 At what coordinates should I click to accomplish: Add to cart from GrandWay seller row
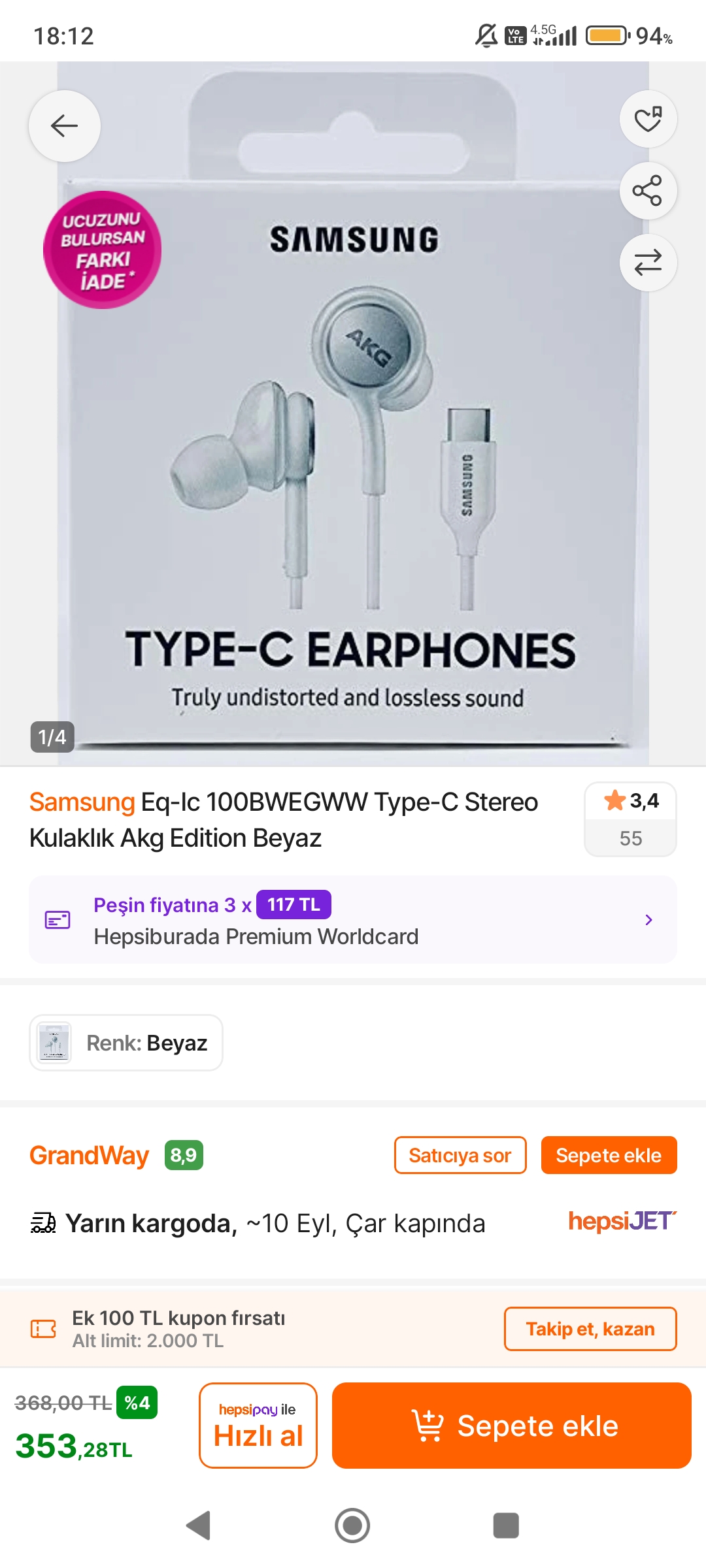point(609,1155)
